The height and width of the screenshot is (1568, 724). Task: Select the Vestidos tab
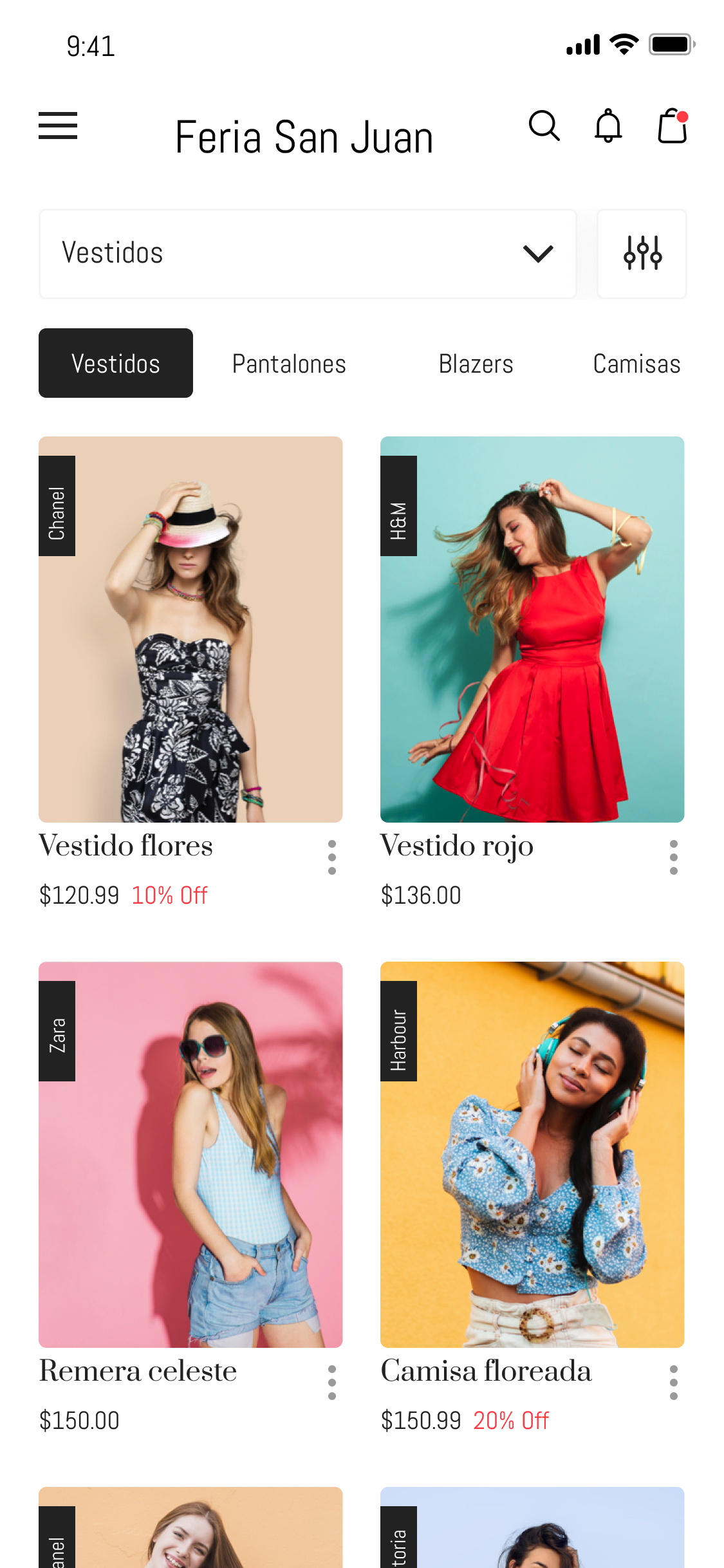pos(116,363)
